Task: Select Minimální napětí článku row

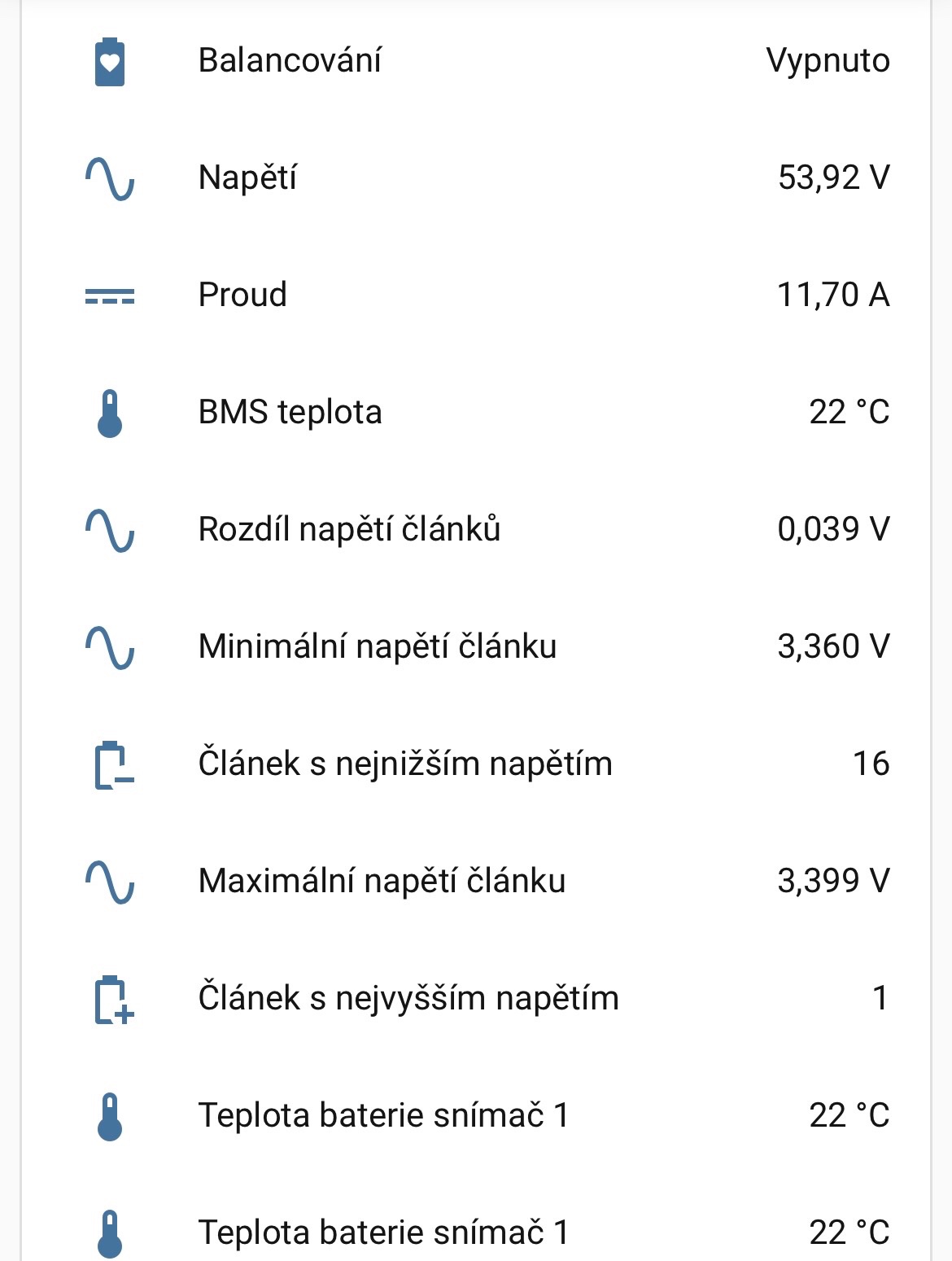Action: click(x=377, y=647)
